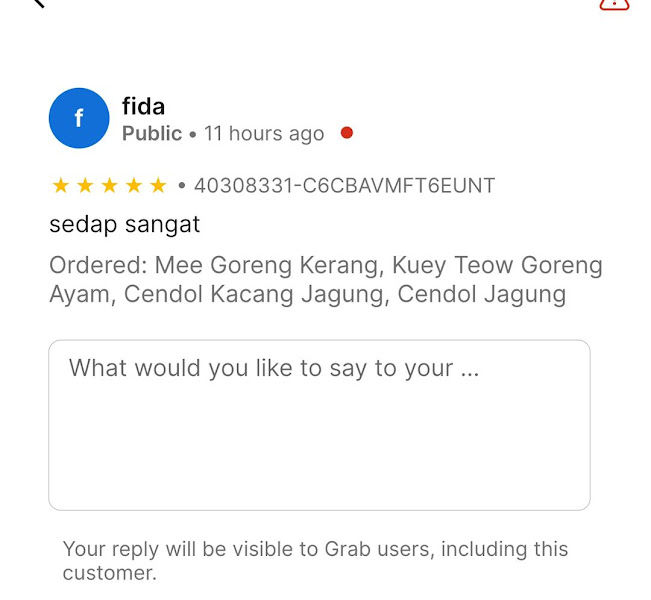Tap the reply text field for fida's review
Viewport: 651px width, 600px height.
(319, 425)
